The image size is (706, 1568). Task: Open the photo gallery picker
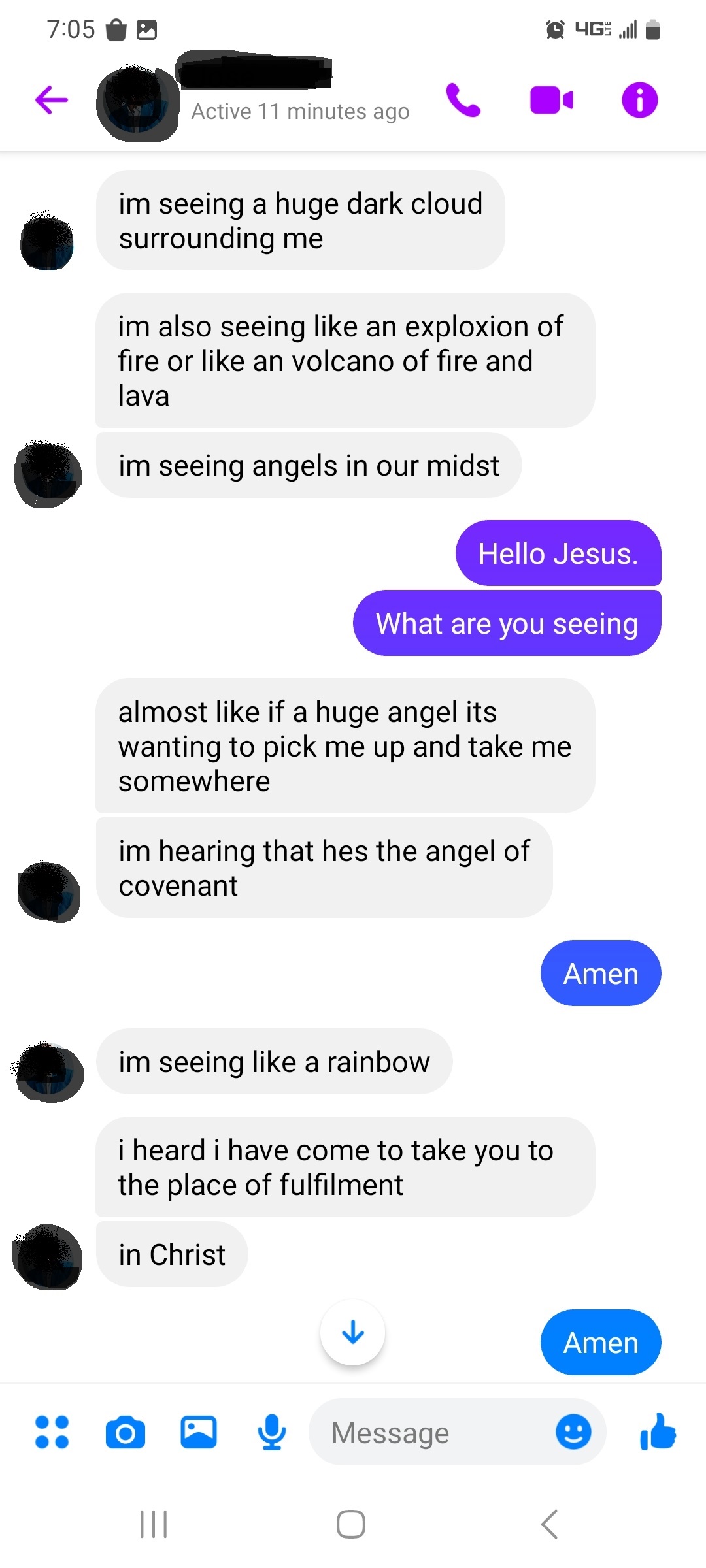[198, 1433]
